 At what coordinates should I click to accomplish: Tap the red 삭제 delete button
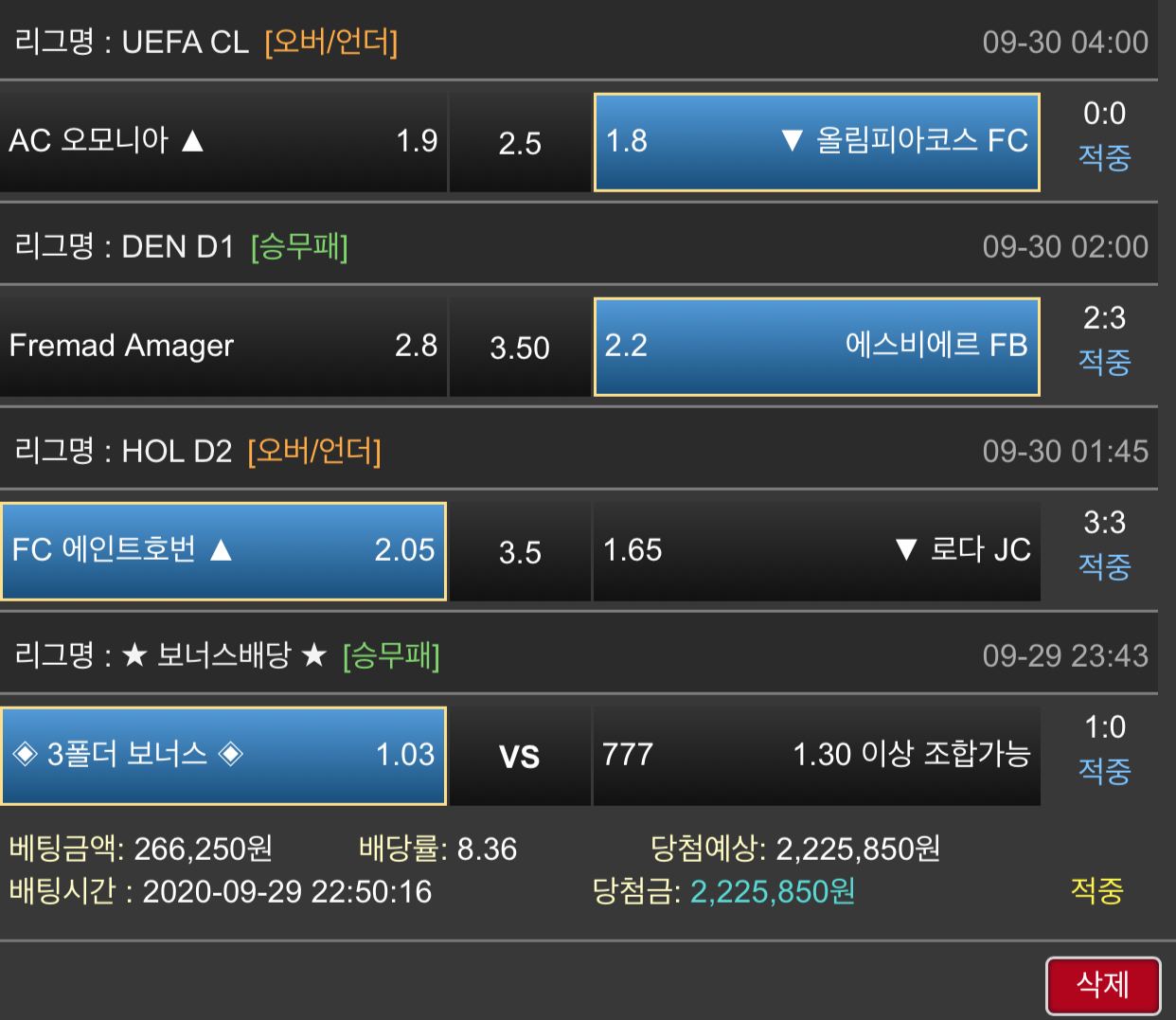1102,985
